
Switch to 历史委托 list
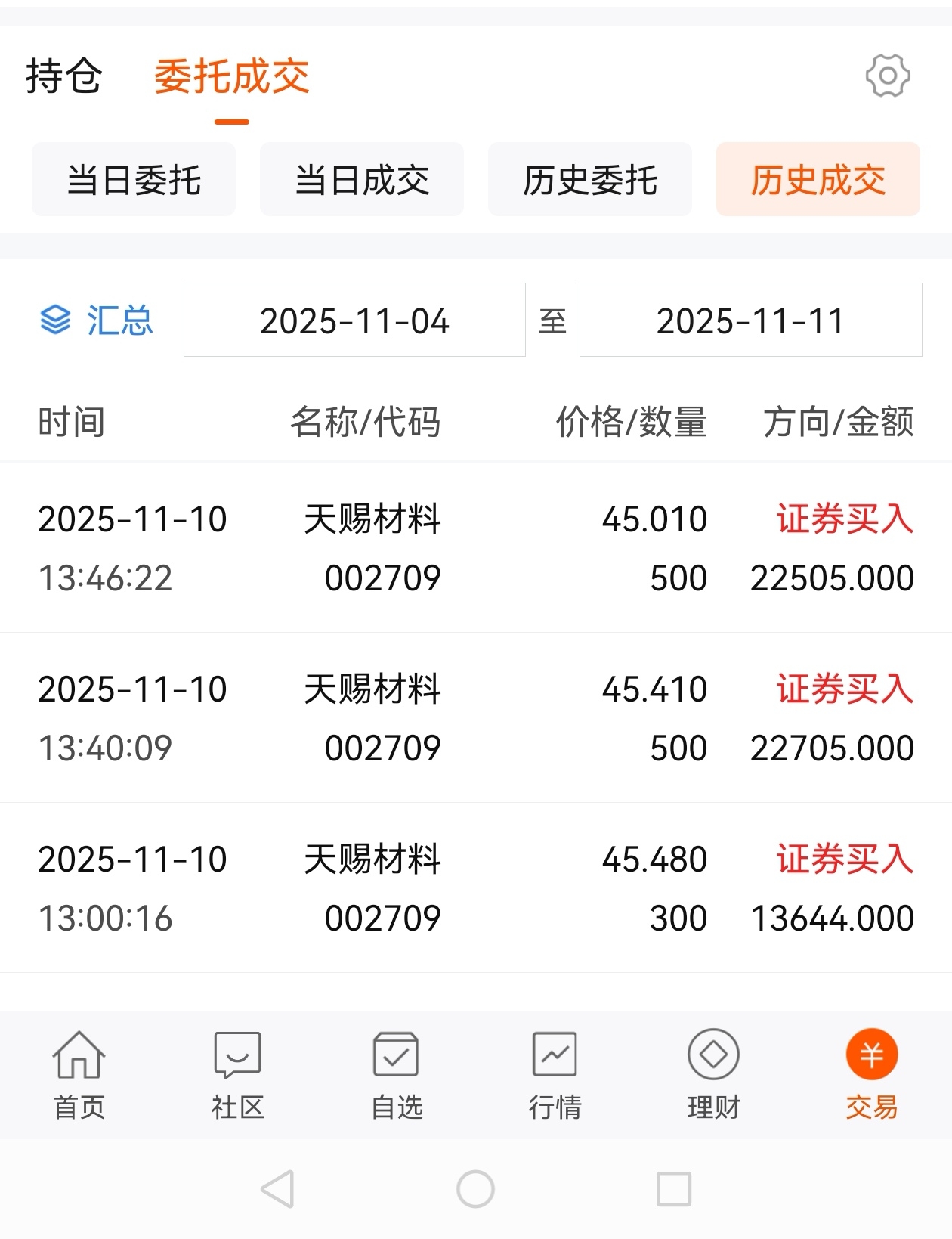tap(590, 180)
